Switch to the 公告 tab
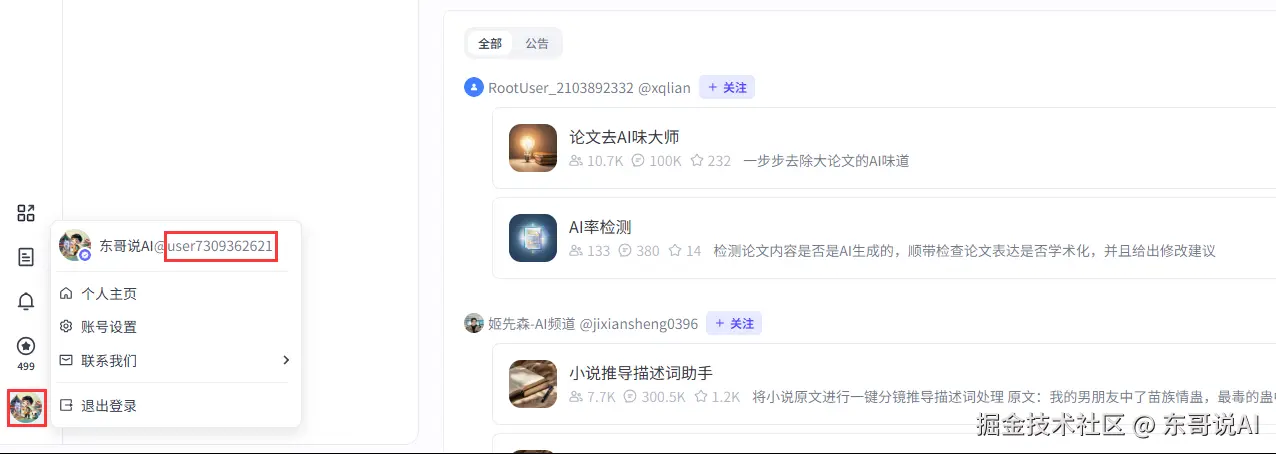The height and width of the screenshot is (454, 1276). click(x=537, y=44)
